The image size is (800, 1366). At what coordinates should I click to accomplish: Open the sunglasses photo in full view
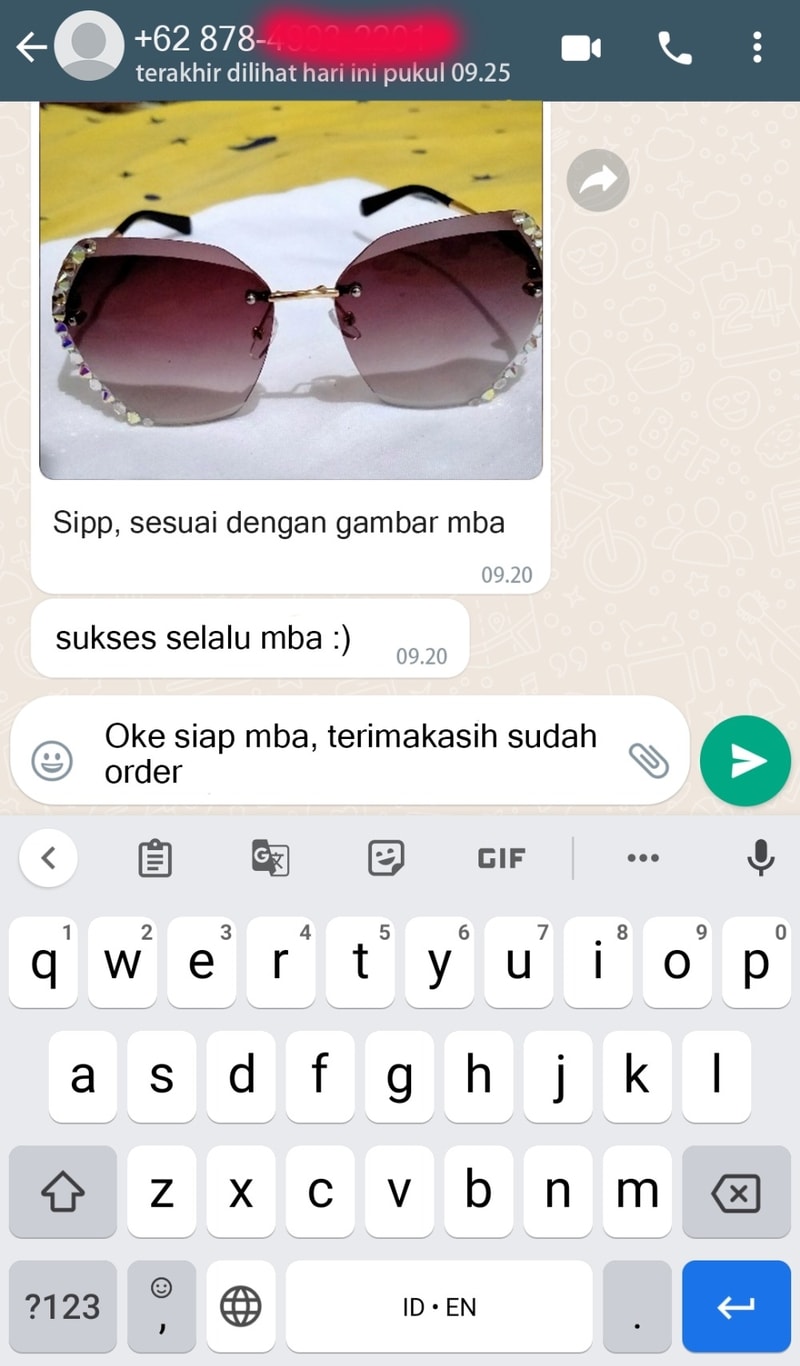pos(290,290)
